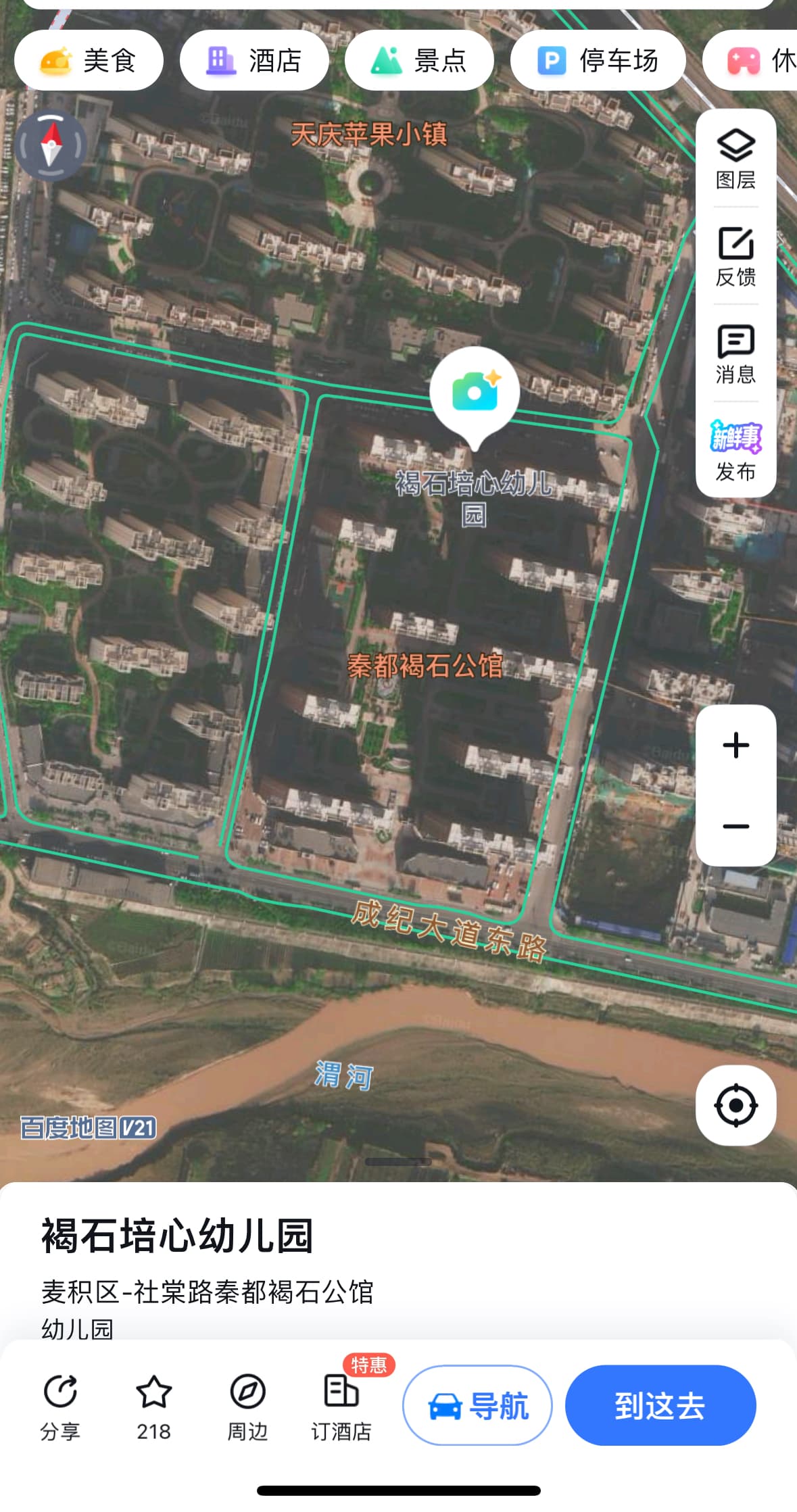797x1512 pixels.
Task: Open 订酒店 hotel booking
Action: 341,1406
